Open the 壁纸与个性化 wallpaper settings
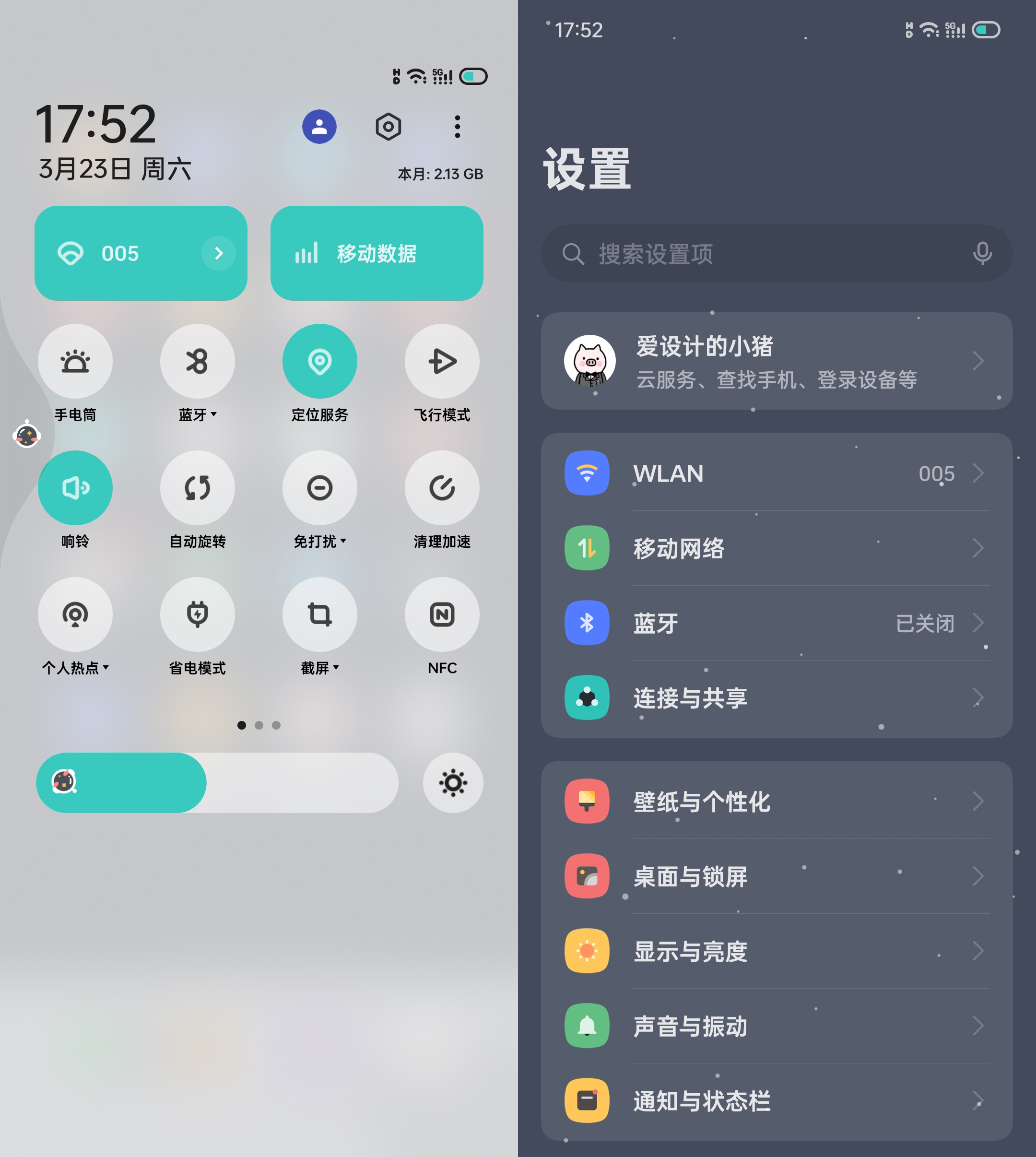Viewport: 1036px width, 1157px height. tap(776, 801)
